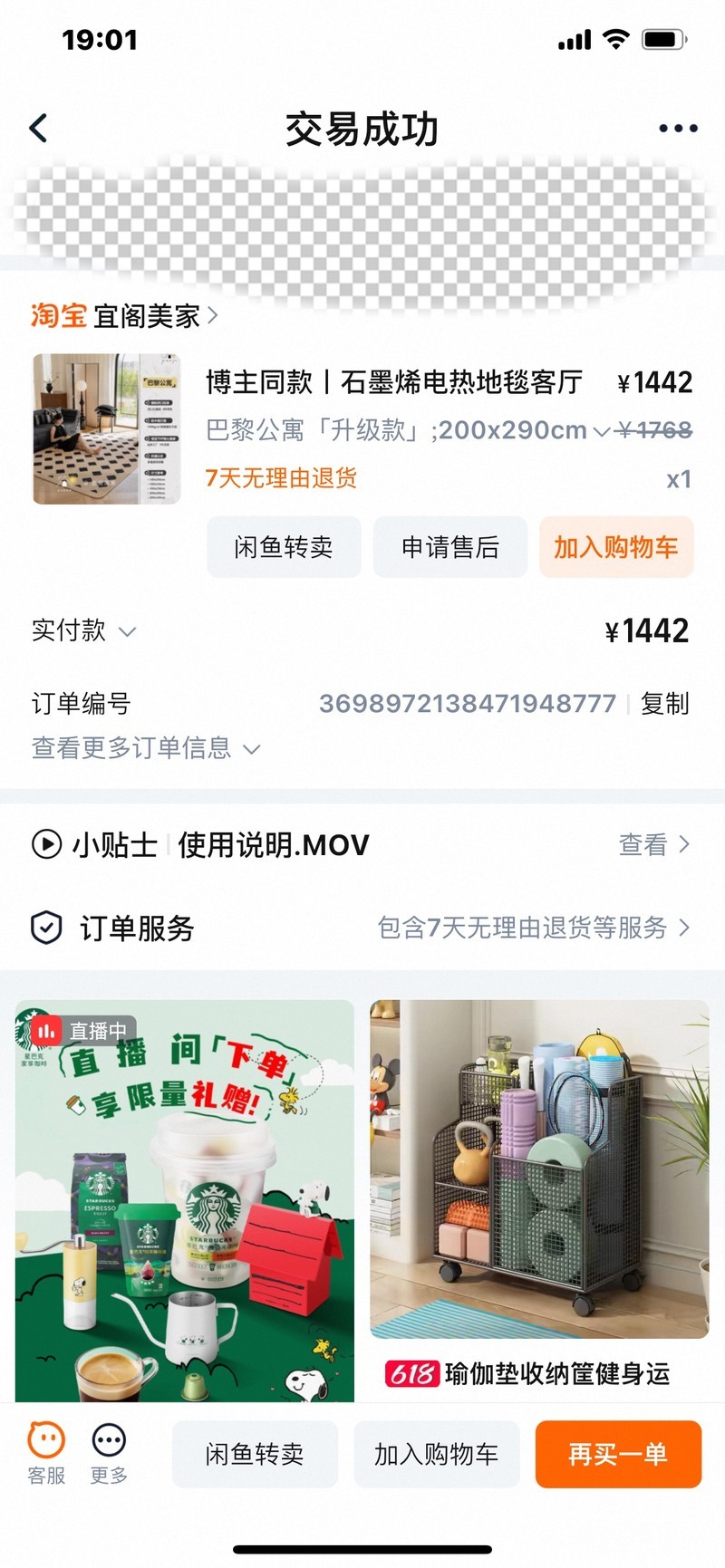Open 更多 options in bottom bar

point(109,1453)
